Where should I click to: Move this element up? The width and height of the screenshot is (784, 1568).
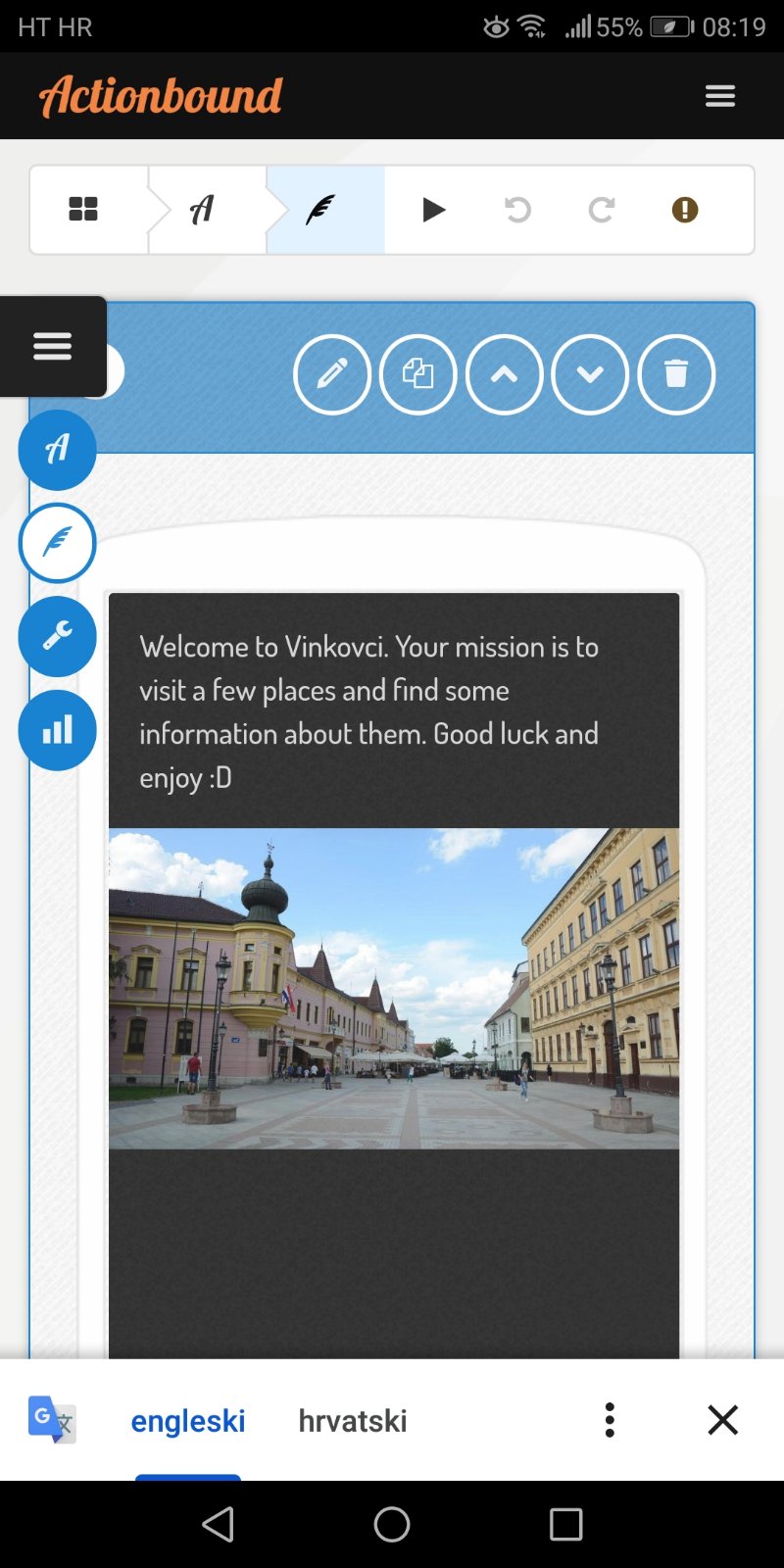tap(504, 374)
